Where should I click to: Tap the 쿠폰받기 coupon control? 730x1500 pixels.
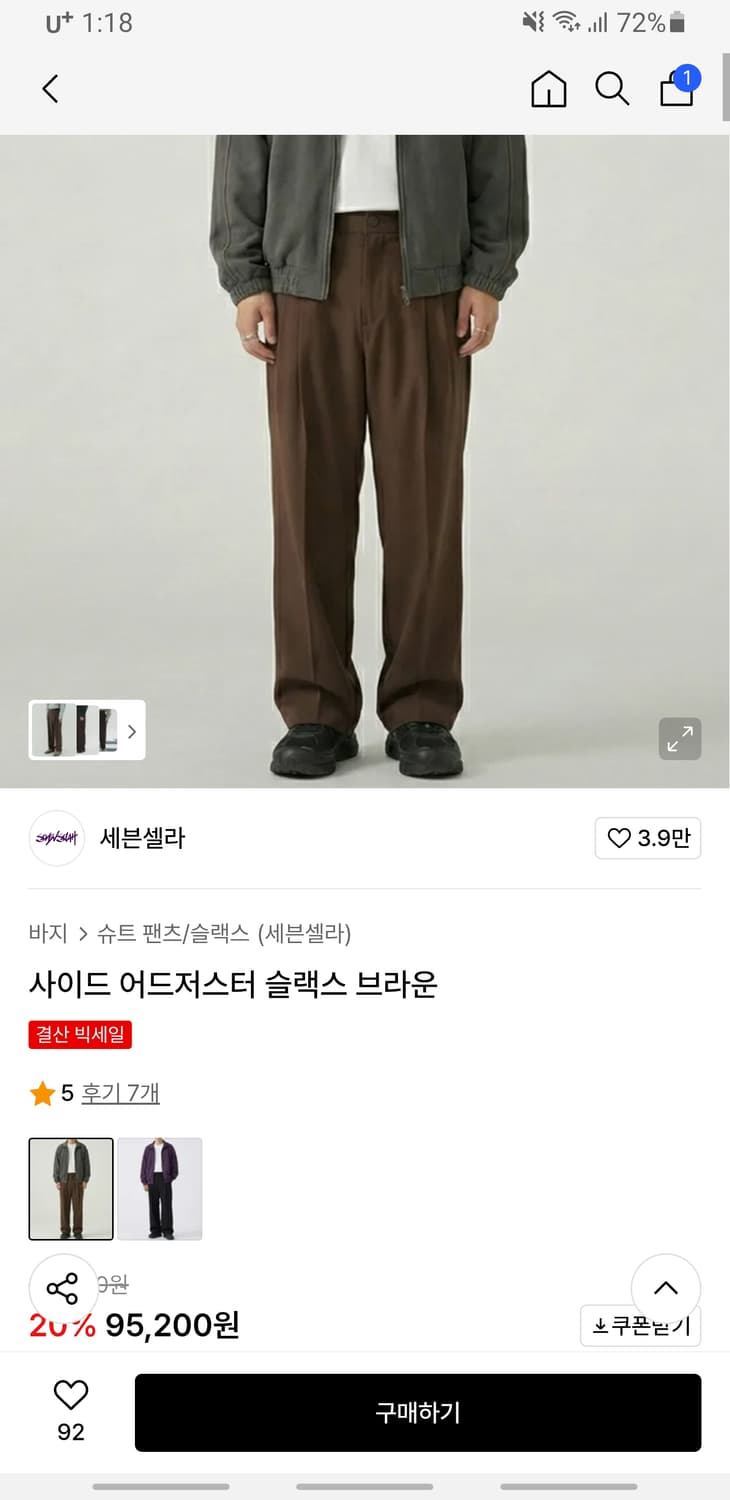click(x=640, y=1326)
